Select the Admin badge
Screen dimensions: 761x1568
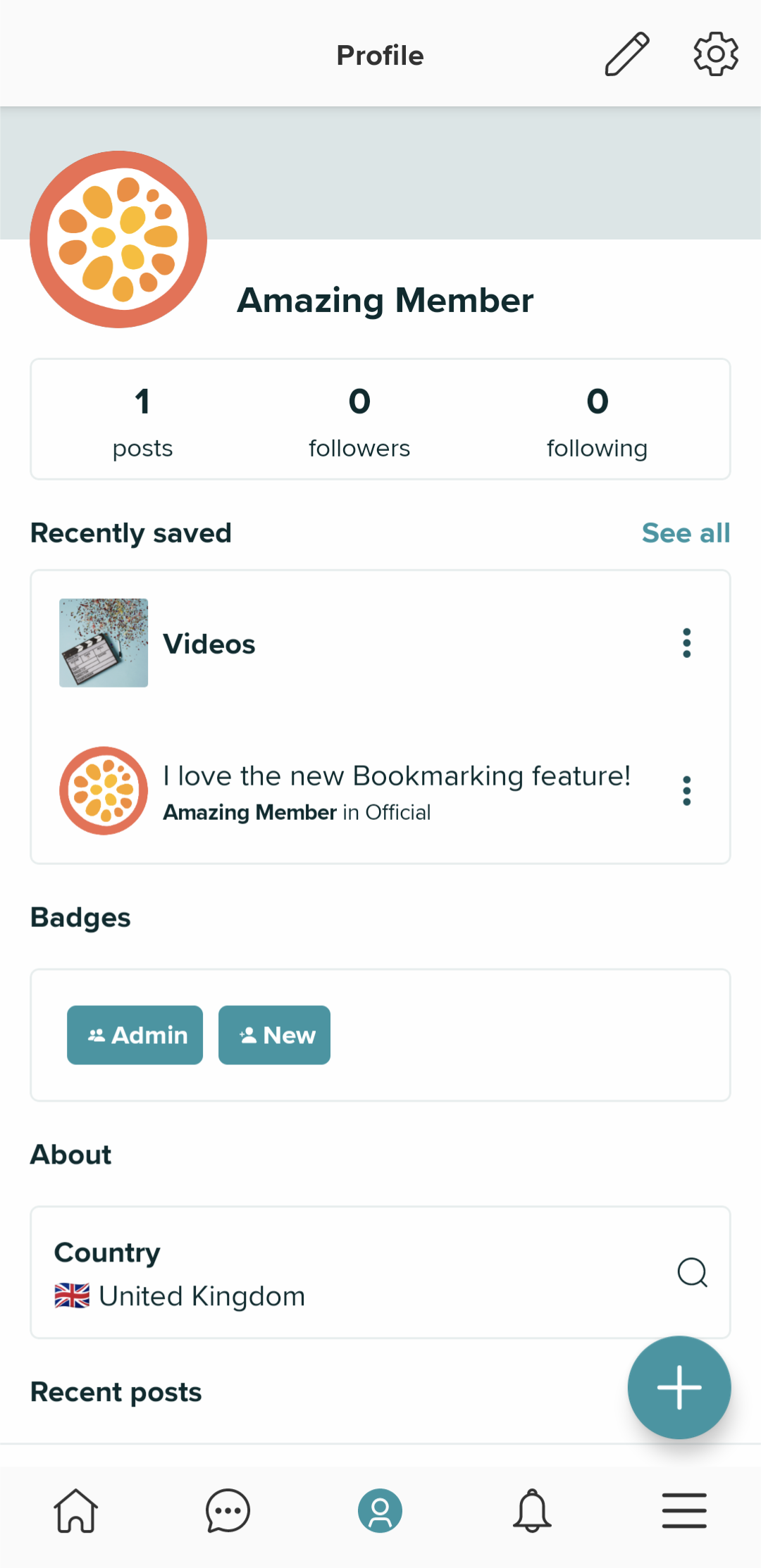point(135,1035)
